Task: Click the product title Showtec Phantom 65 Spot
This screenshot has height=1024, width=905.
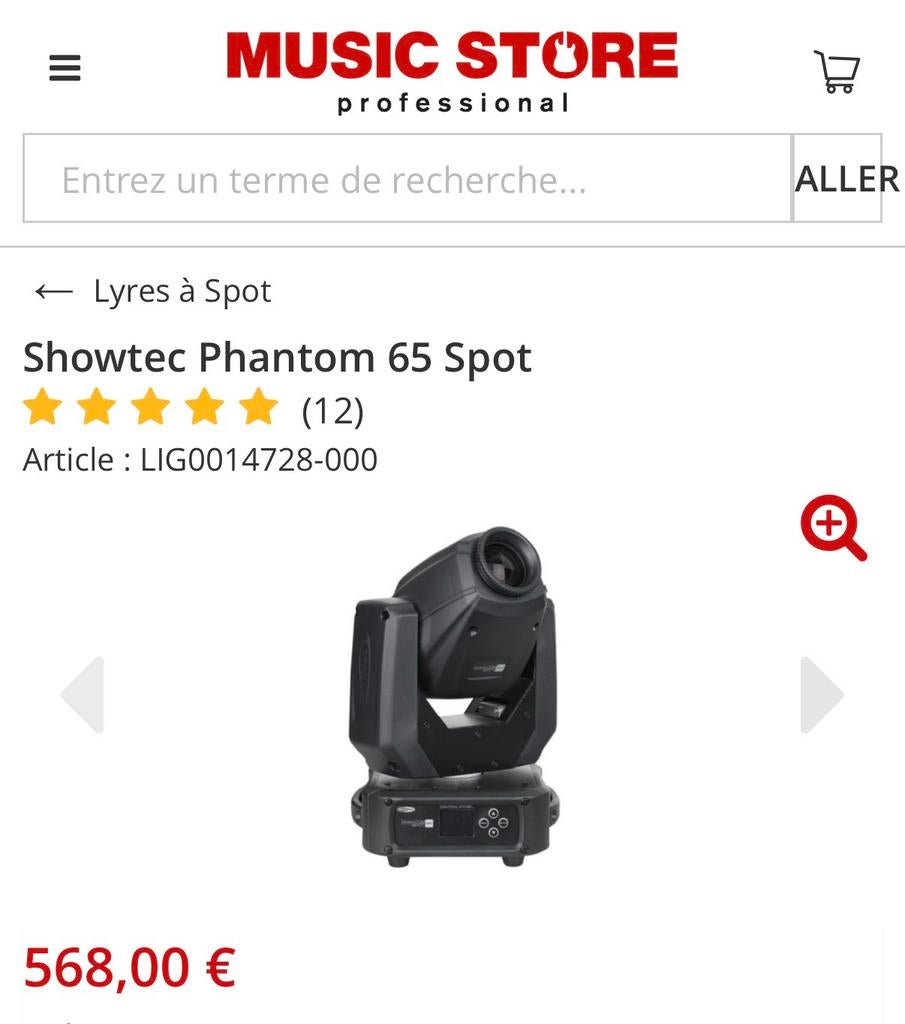Action: pos(278,357)
